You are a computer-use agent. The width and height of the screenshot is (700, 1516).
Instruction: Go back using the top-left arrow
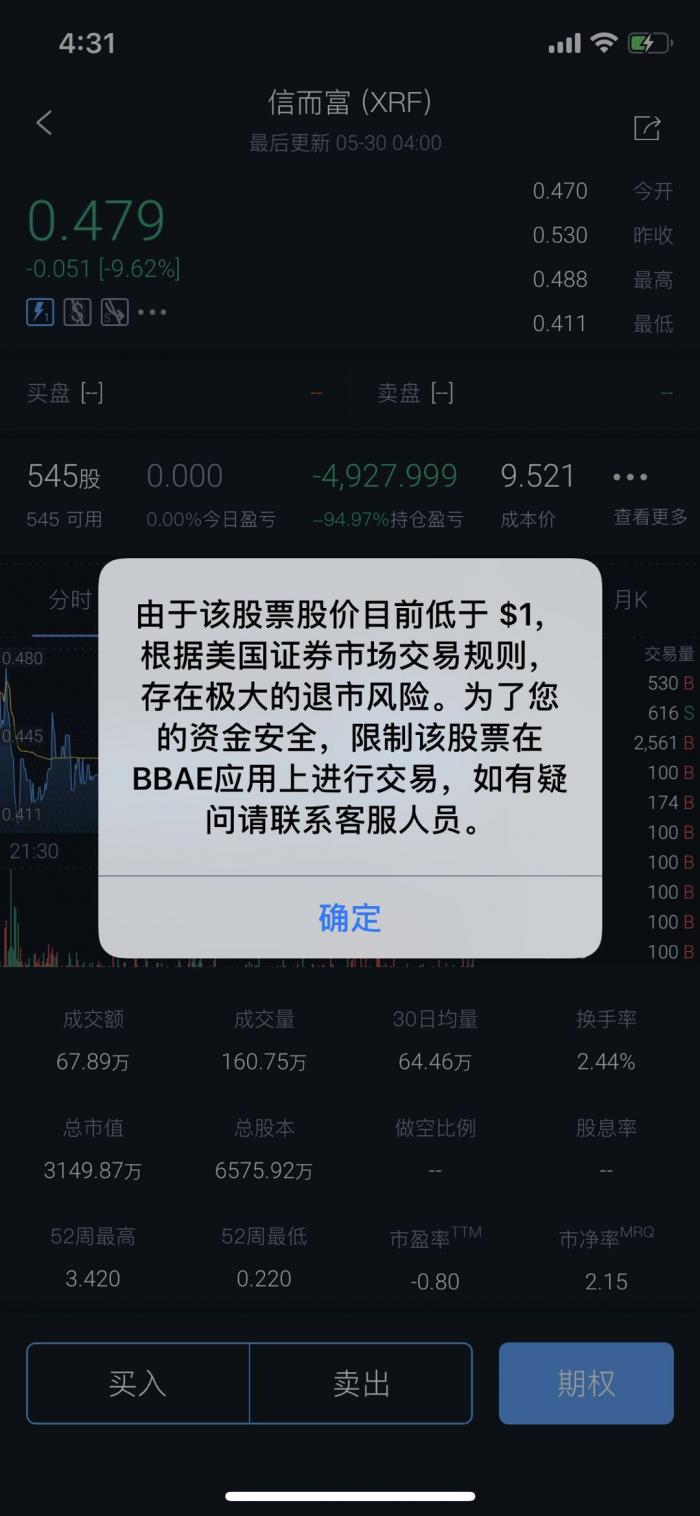coord(44,123)
